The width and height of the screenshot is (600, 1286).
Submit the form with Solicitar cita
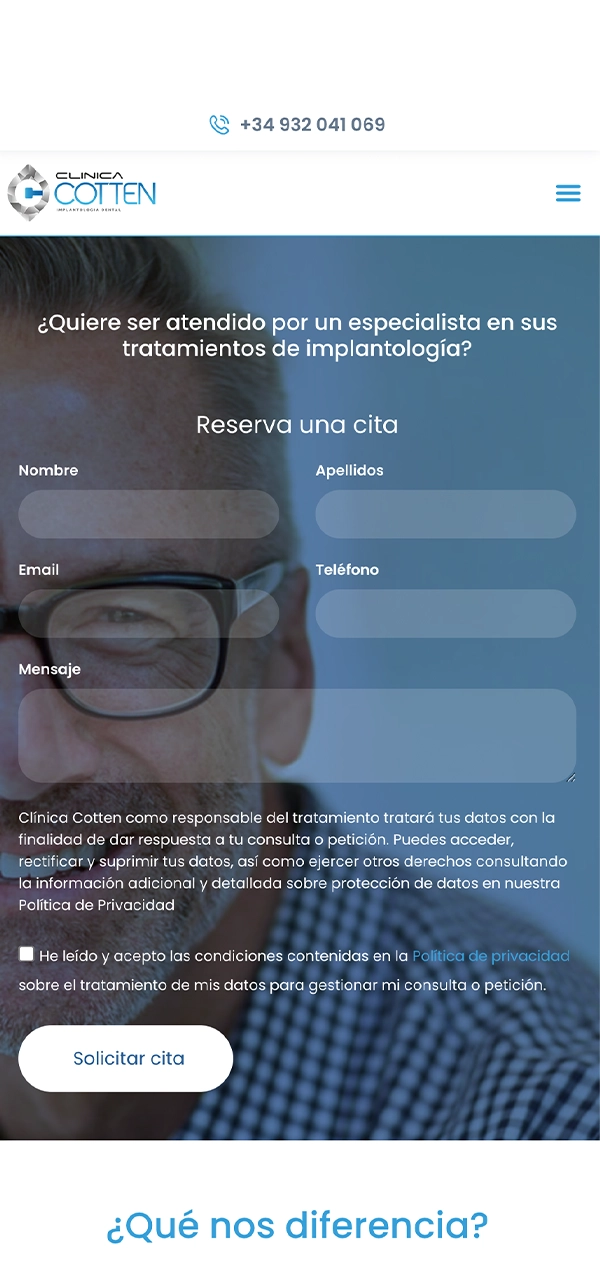click(x=126, y=1058)
